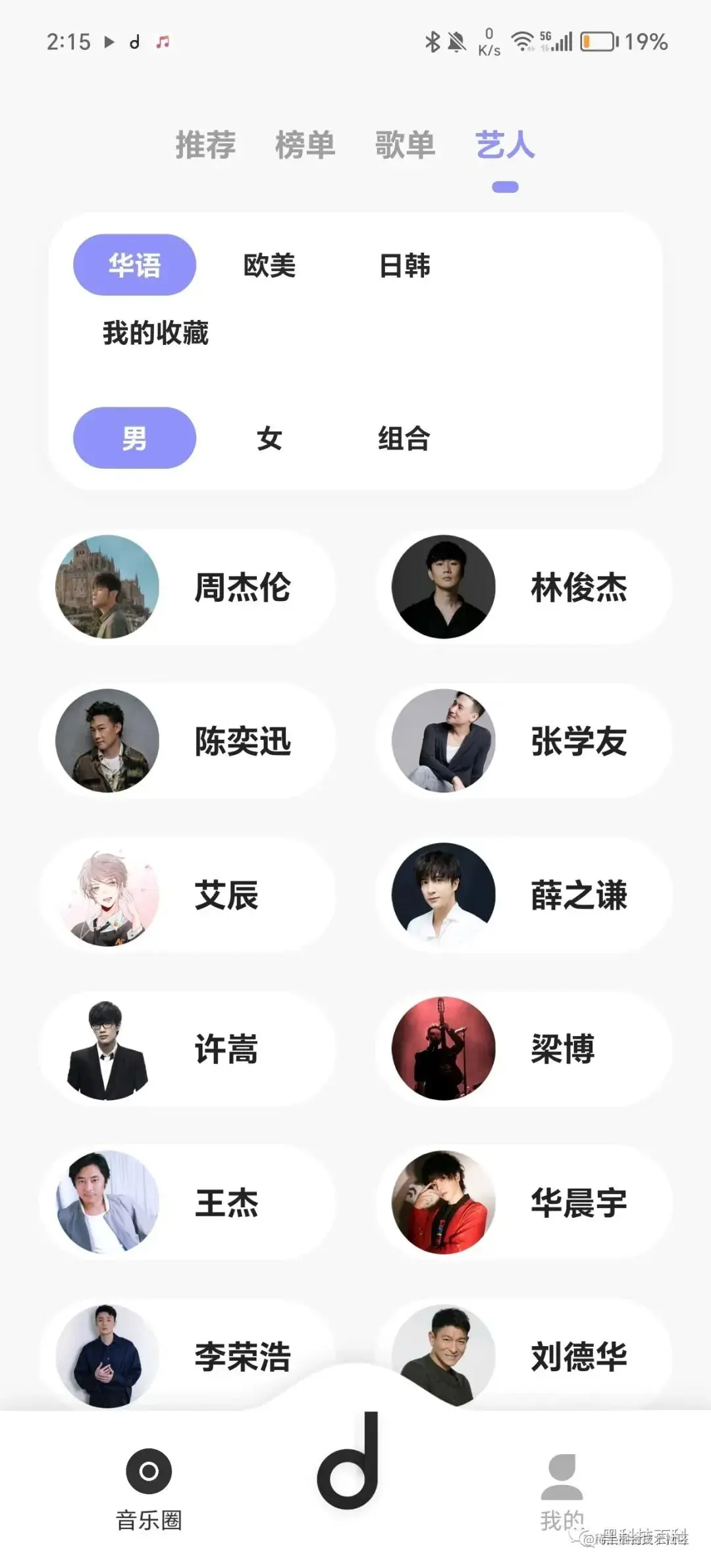This screenshot has height=1568, width=711.
Task: Open the 榜单 tab
Action: (305, 145)
